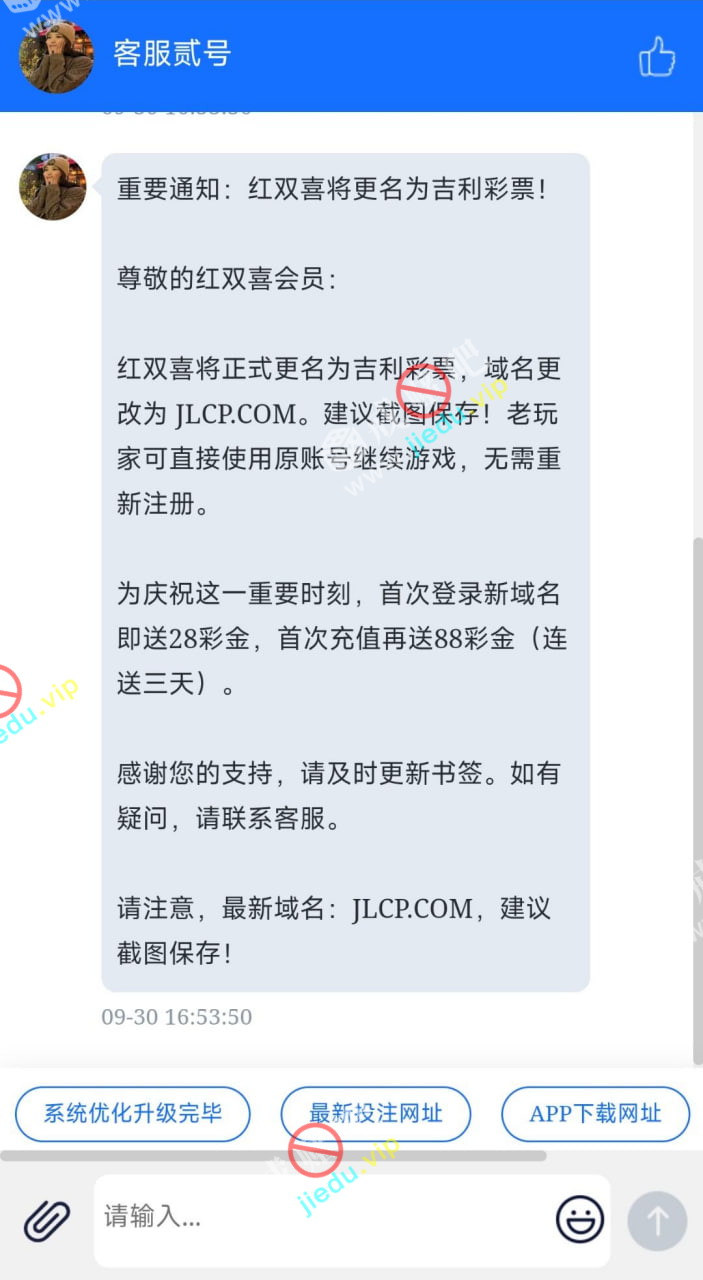Tap the APP下载网址 quick reply chip
The height and width of the screenshot is (1280, 703).
[x=595, y=1114]
